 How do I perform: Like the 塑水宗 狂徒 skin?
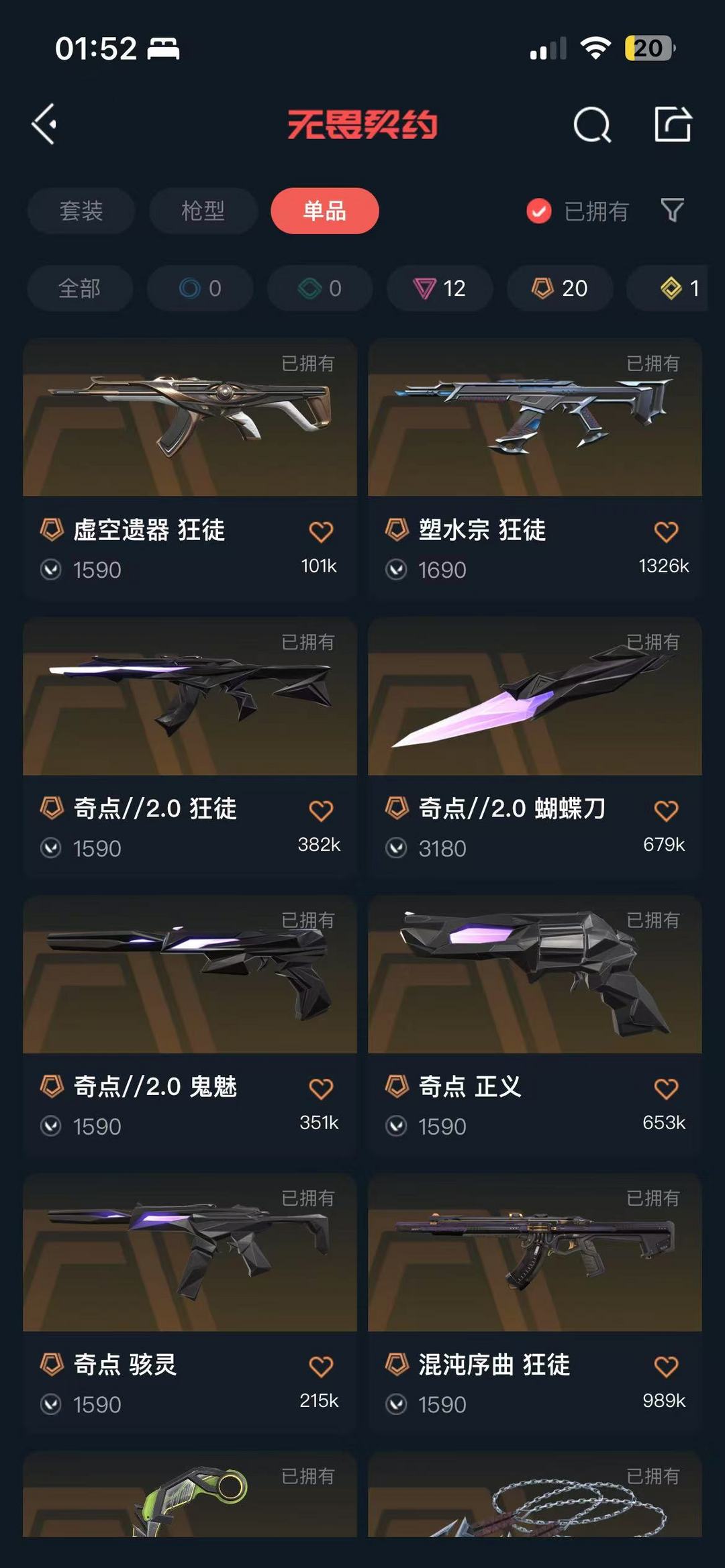click(666, 532)
